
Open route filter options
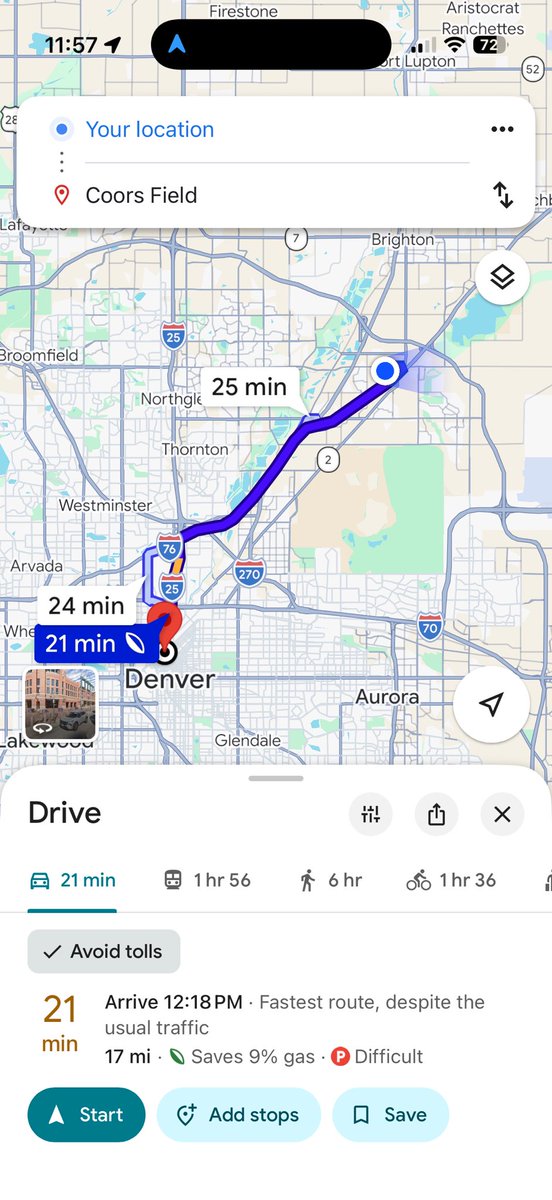pyautogui.click(x=371, y=814)
